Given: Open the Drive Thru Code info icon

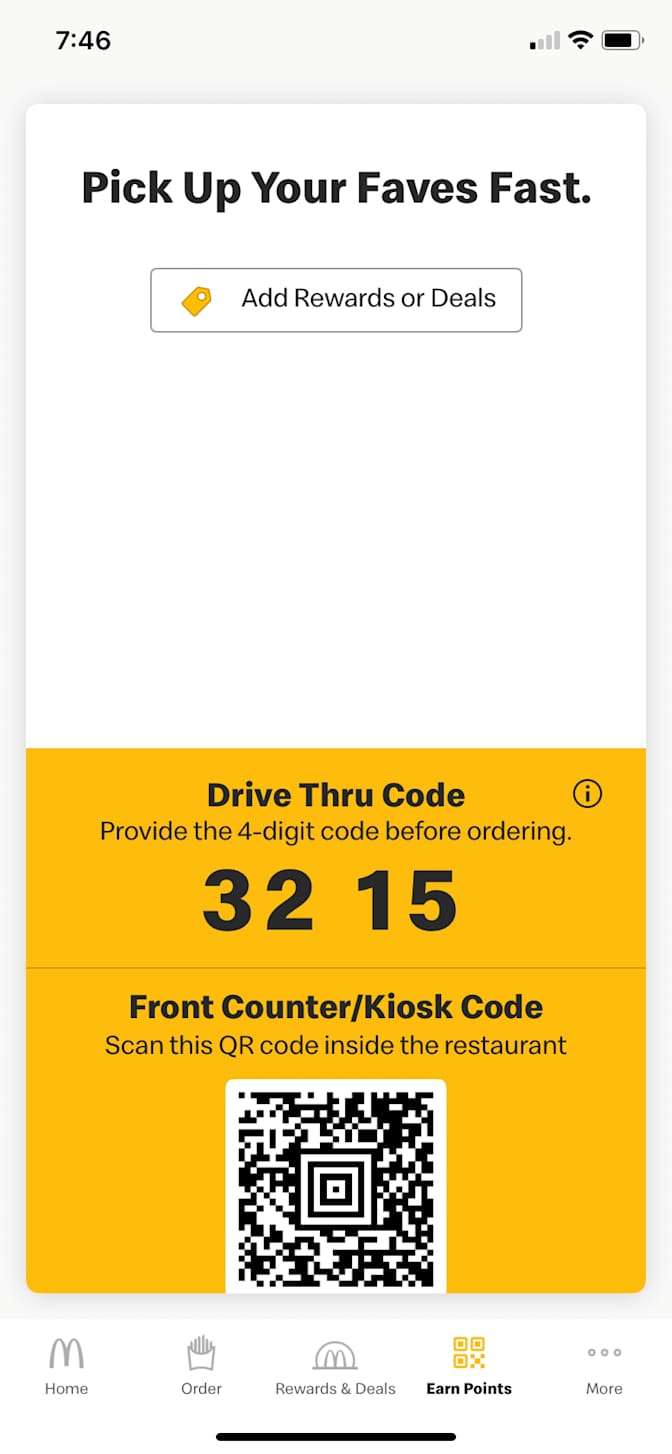Looking at the screenshot, I should click(587, 794).
